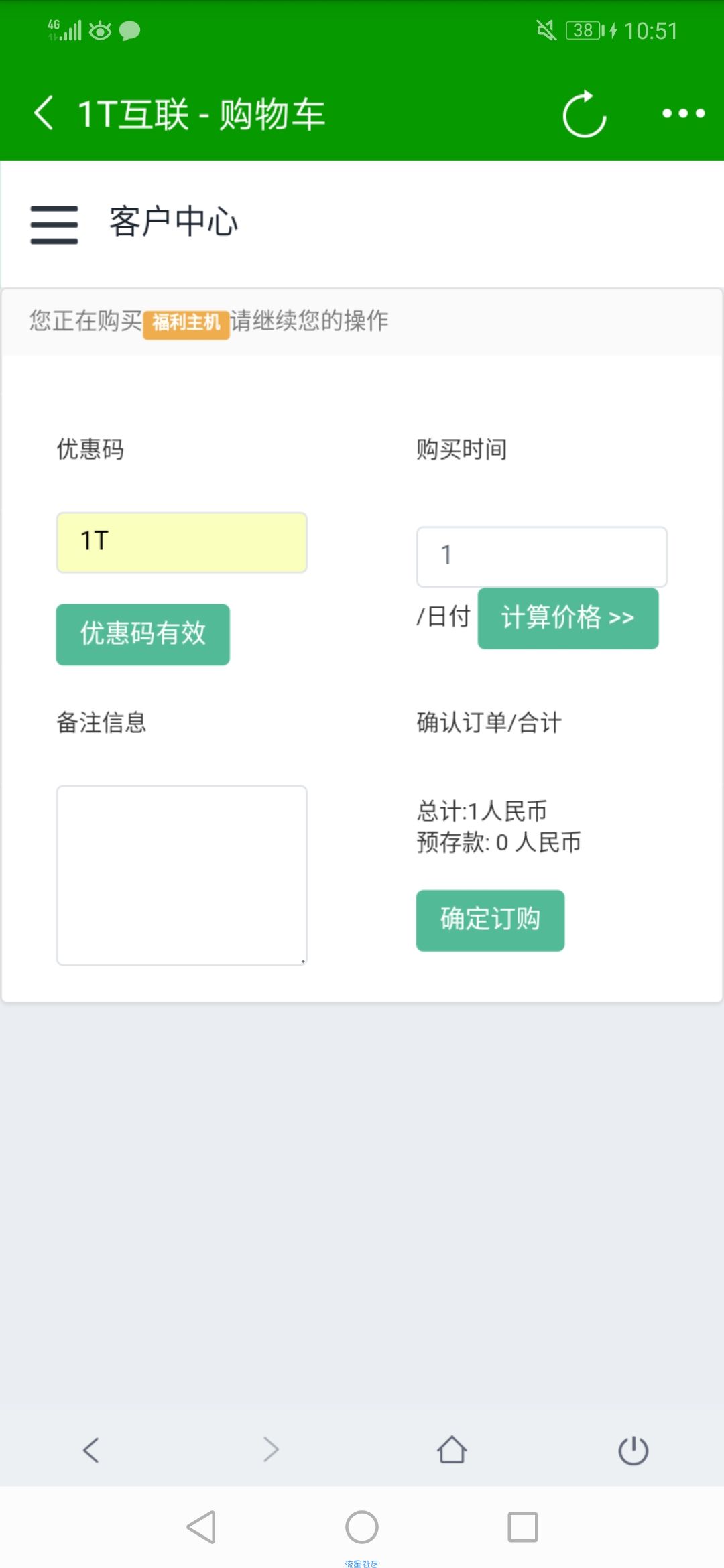Refresh the page with the reload icon
Screen dimensions: 724x1568
pyautogui.click(x=585, y=114)
